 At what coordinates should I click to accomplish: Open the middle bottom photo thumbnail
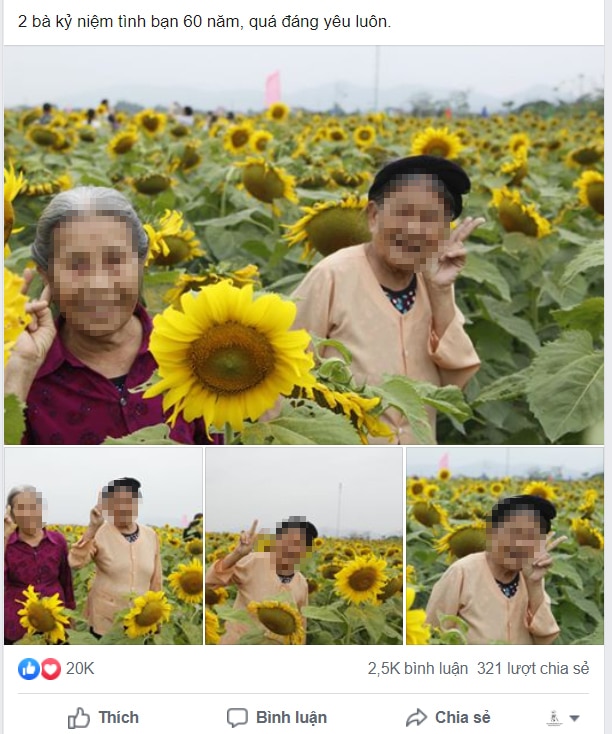click(304, 545)
